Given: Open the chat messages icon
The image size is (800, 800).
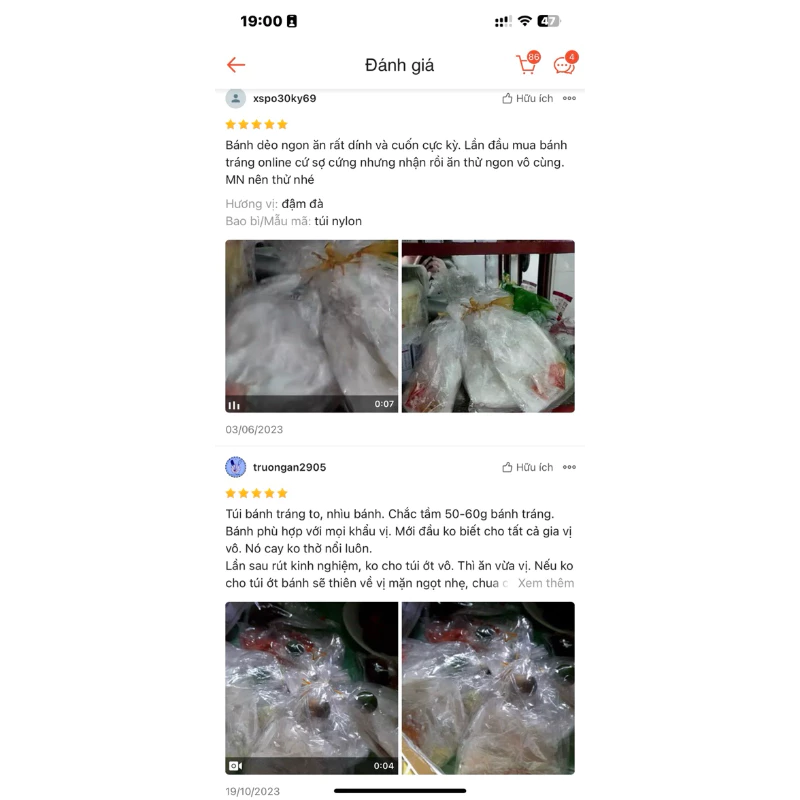Looking at the screenshot, I should [x=564, y=65].
